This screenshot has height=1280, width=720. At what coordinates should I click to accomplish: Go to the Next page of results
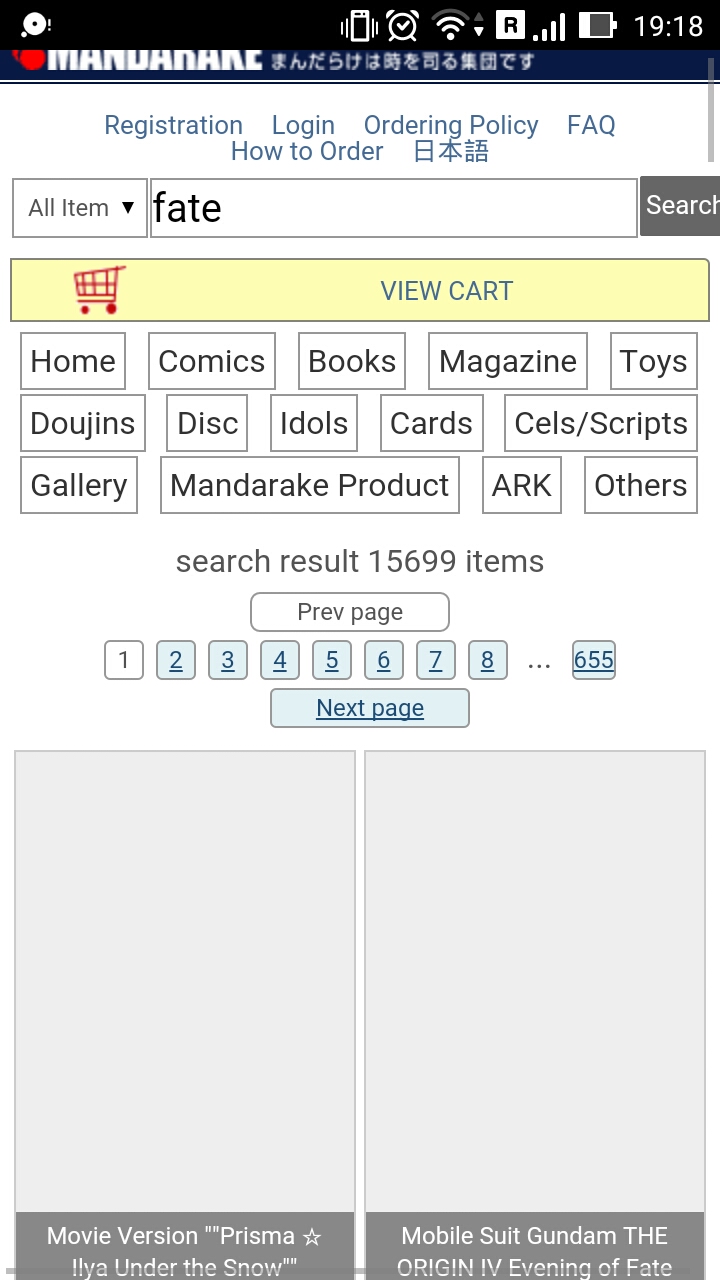click(369, 708)
